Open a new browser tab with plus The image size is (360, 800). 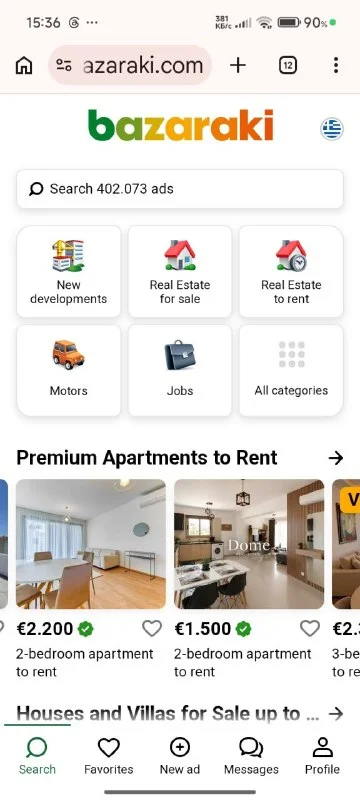[238, 65]
